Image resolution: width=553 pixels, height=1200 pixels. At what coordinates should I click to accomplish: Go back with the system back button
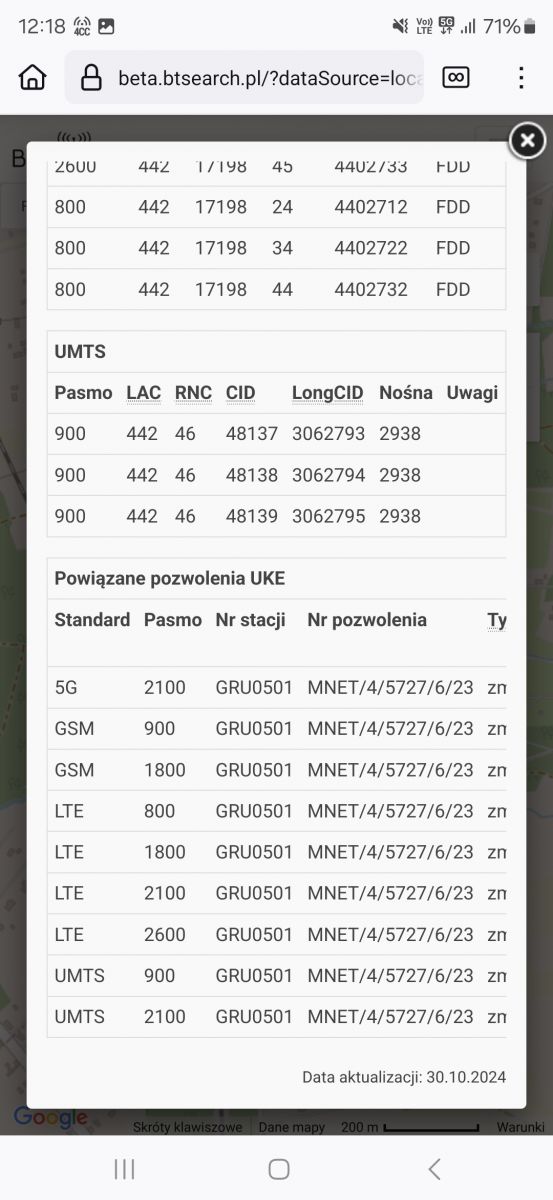coord(434,1168)
